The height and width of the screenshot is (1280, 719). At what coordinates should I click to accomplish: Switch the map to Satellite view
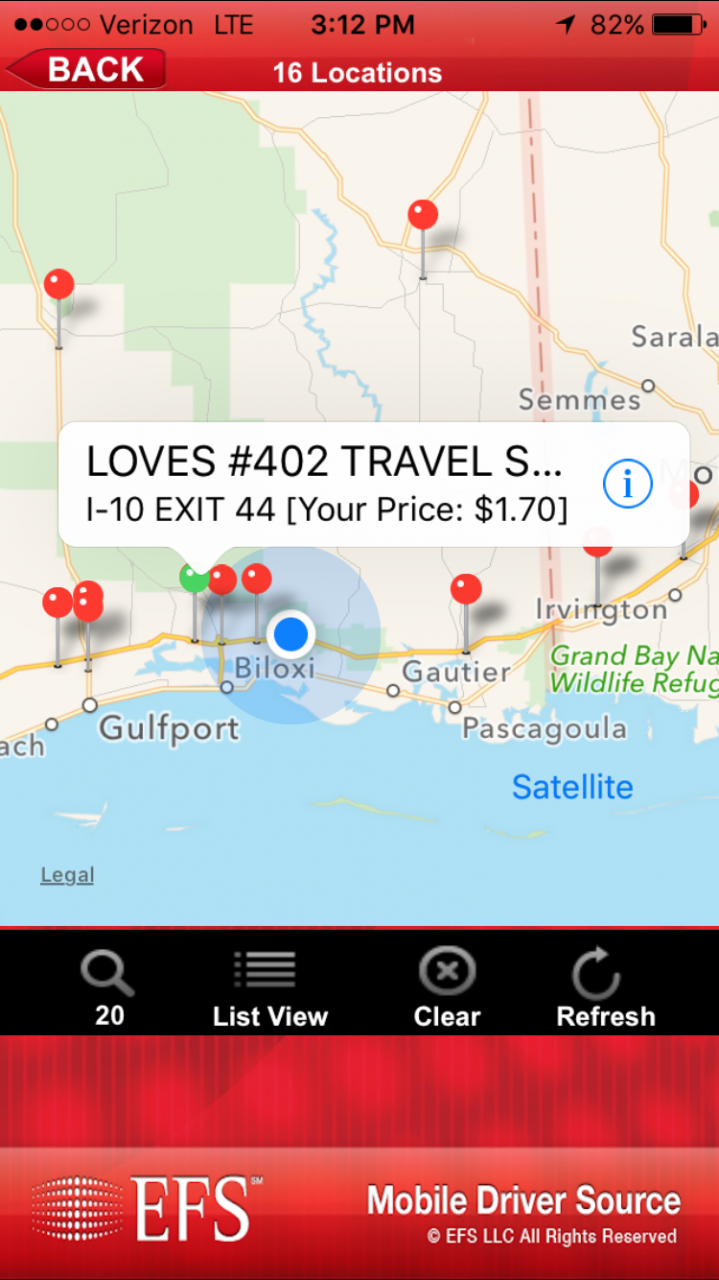(572, 787)
